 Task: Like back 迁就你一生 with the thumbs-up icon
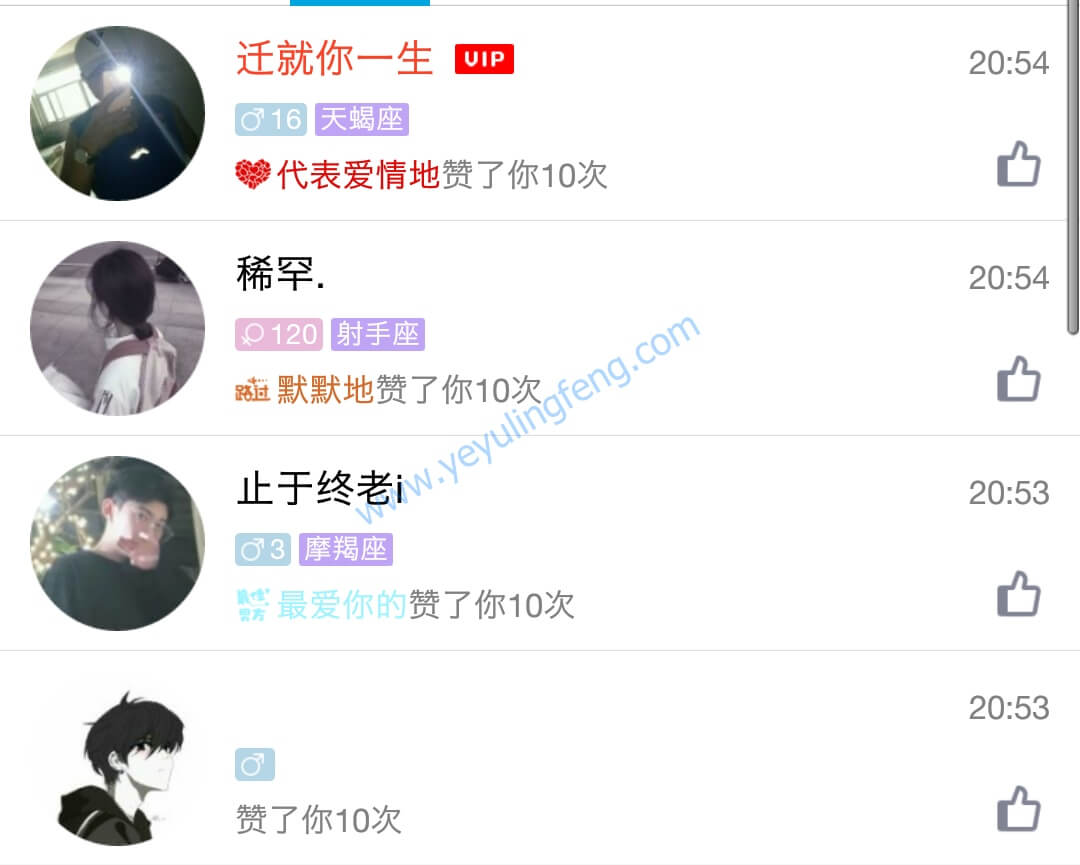(x=1018, y=165)
